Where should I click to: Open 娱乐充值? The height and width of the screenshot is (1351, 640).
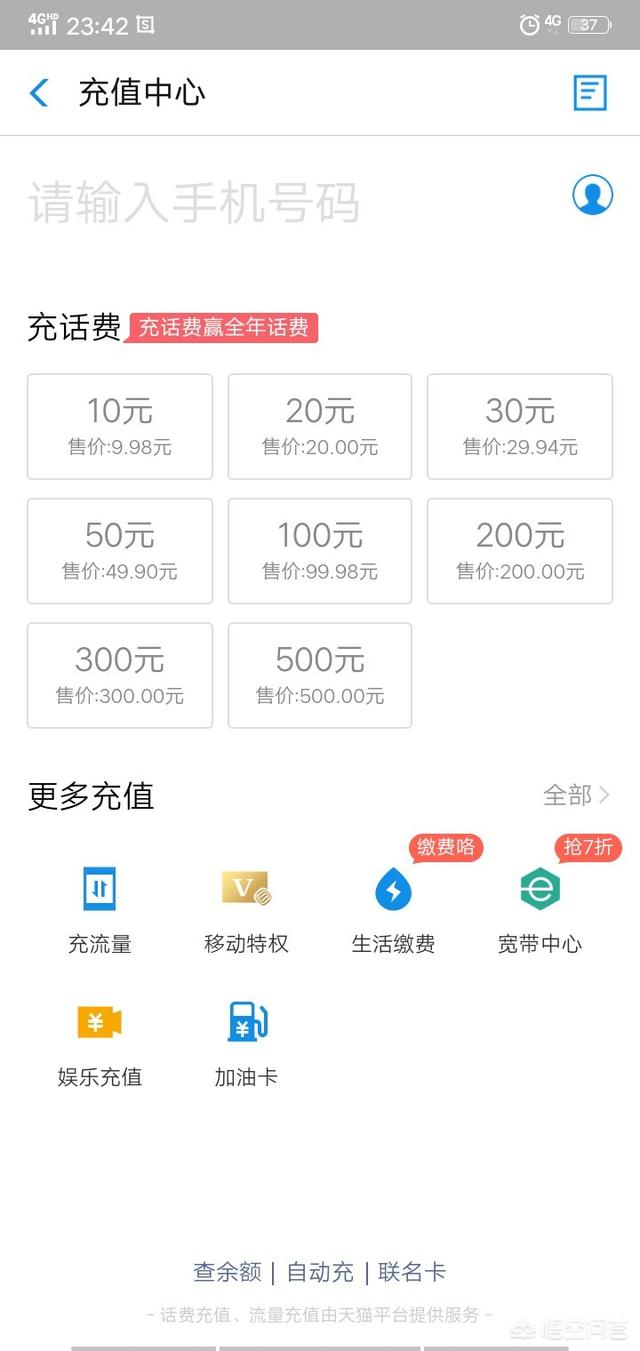tap(99, 1042)
